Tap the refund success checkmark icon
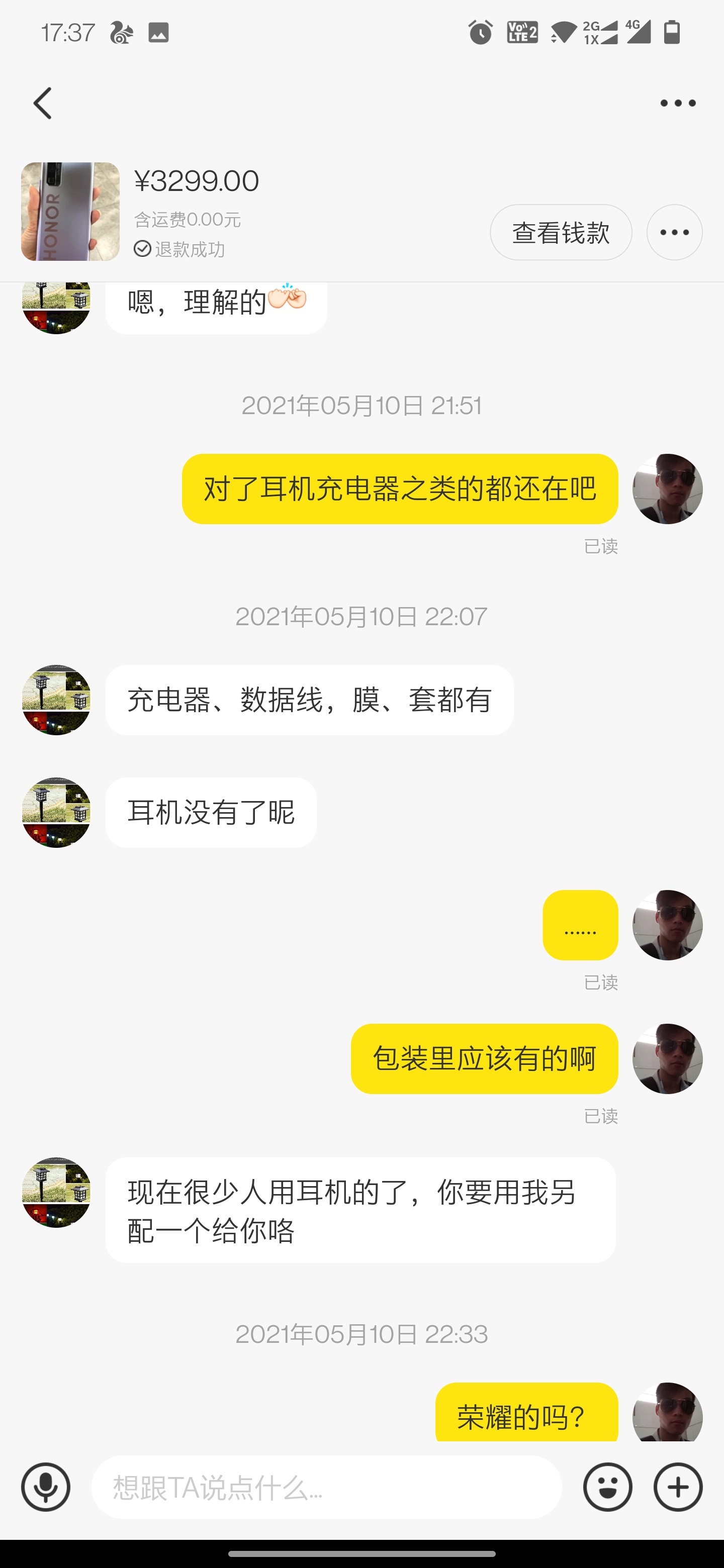The image size is (724, 1568). [x=142, y=248]
